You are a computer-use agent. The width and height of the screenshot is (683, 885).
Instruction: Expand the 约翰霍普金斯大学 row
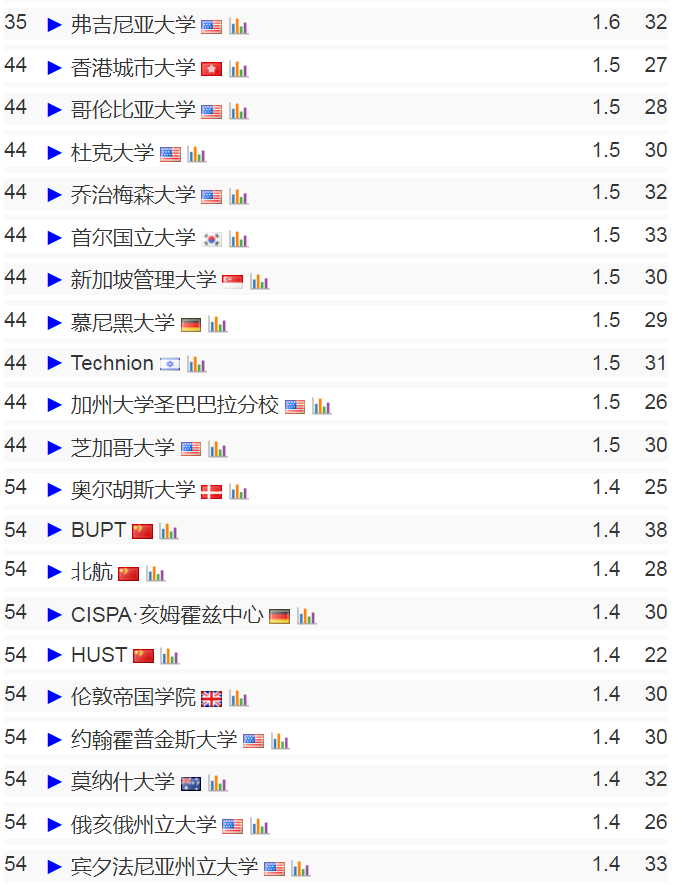(55, 740)
